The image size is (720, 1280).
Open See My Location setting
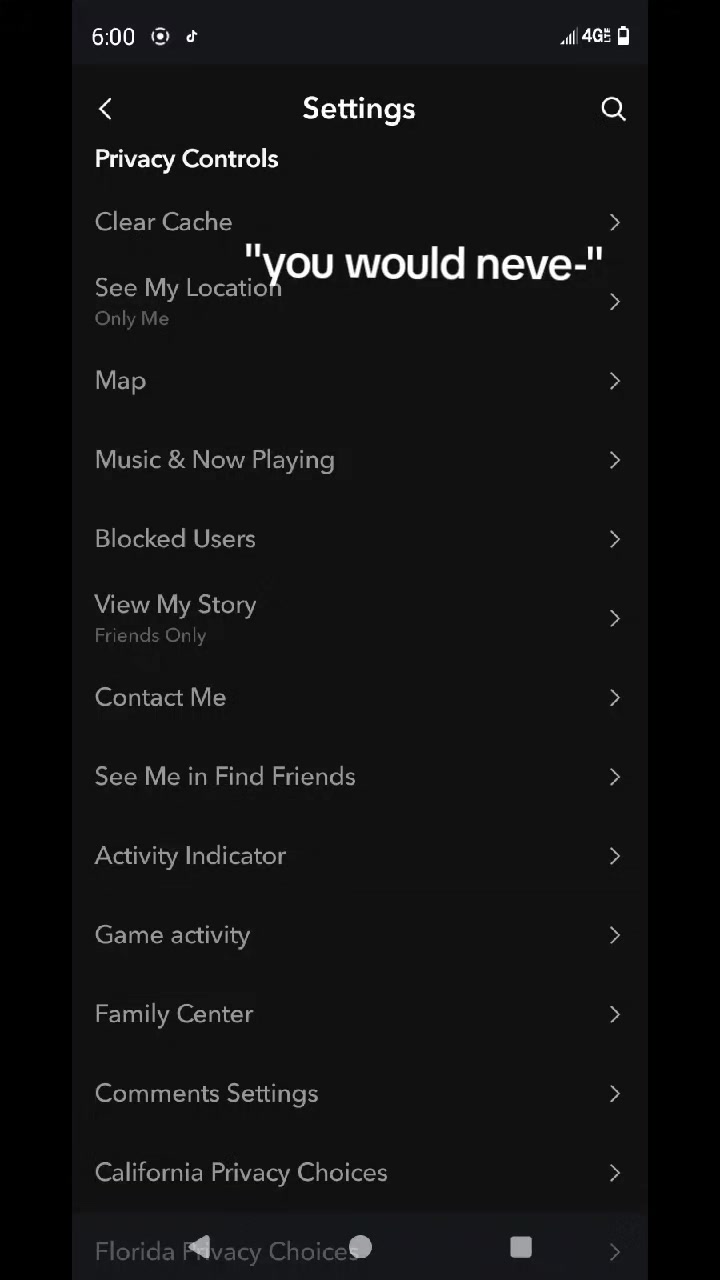pyautogui.click(x=360, y=301)
